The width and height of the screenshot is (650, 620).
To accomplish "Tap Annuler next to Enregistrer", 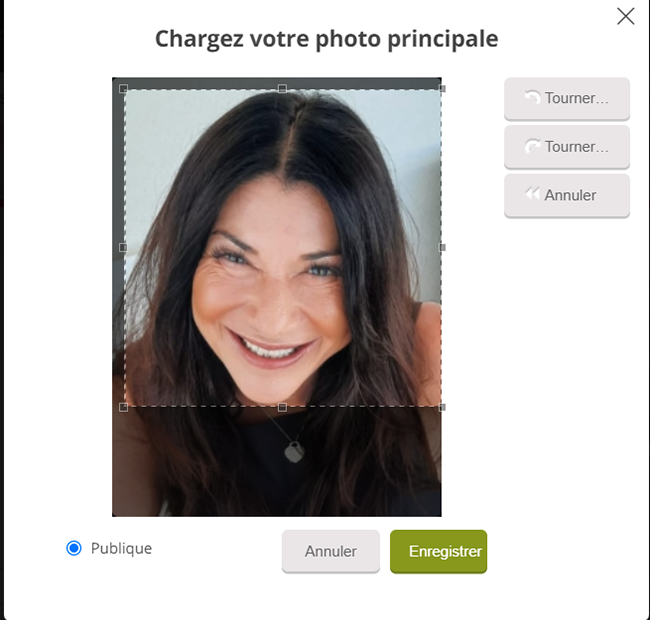I will tap(330, 551).
